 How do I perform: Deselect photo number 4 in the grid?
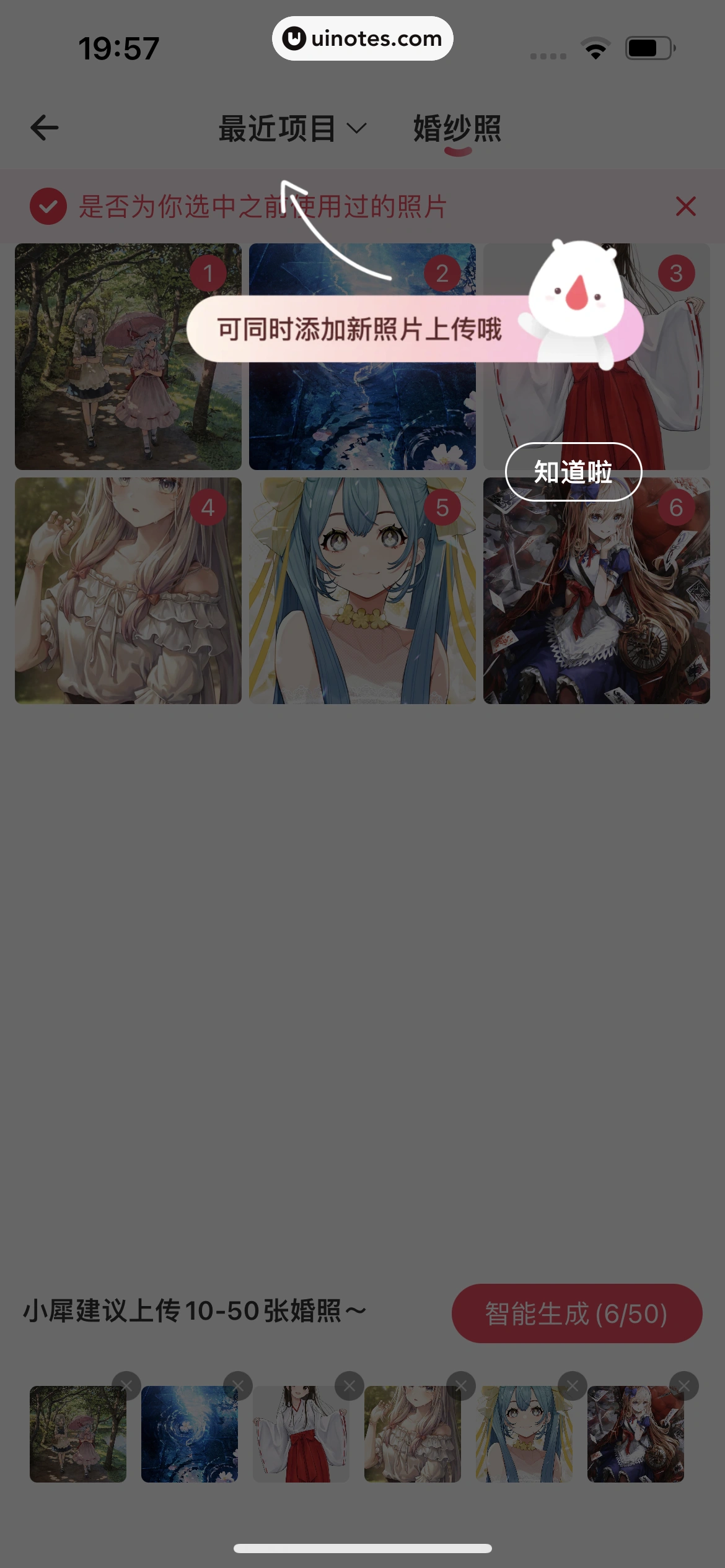pyautogui.click(x=208, y=508)
